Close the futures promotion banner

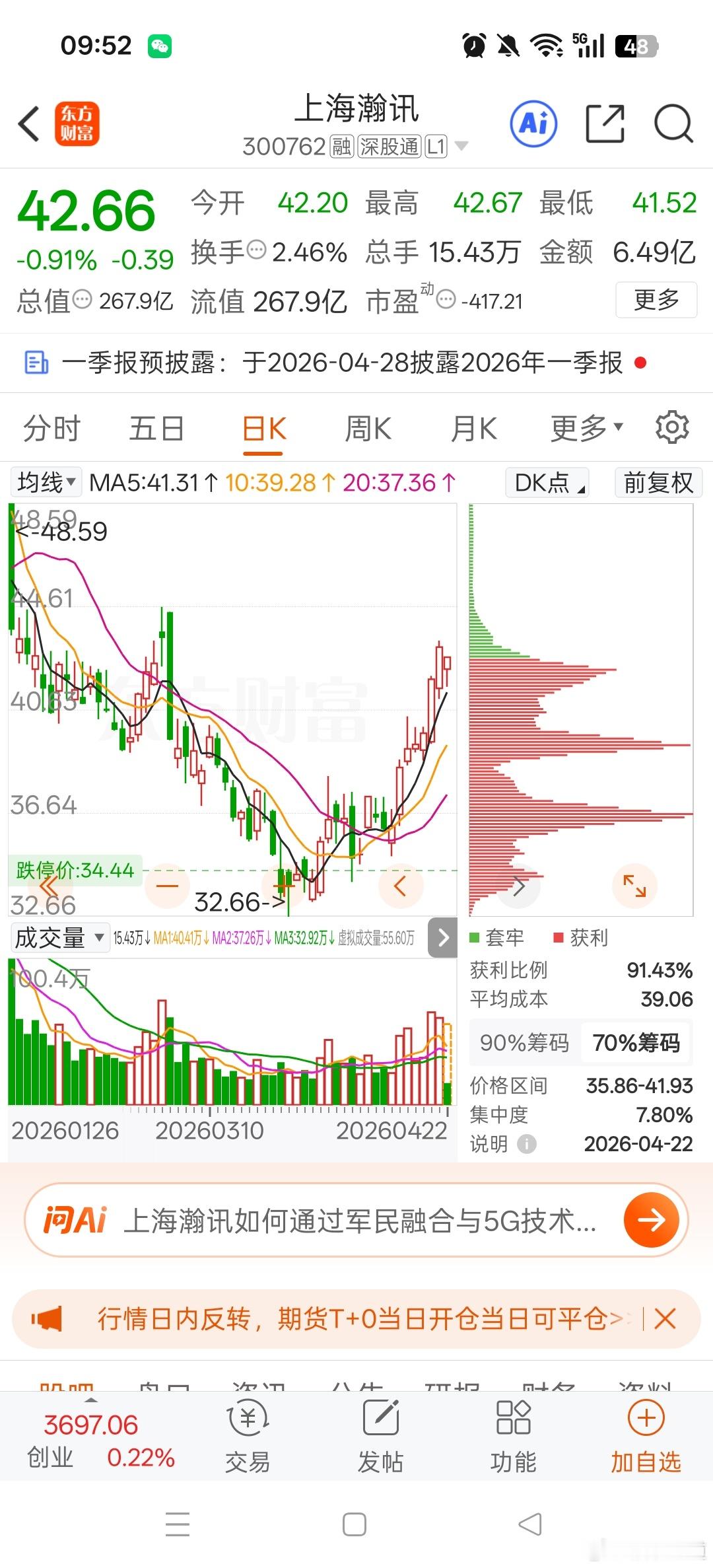click(665, 1319)
